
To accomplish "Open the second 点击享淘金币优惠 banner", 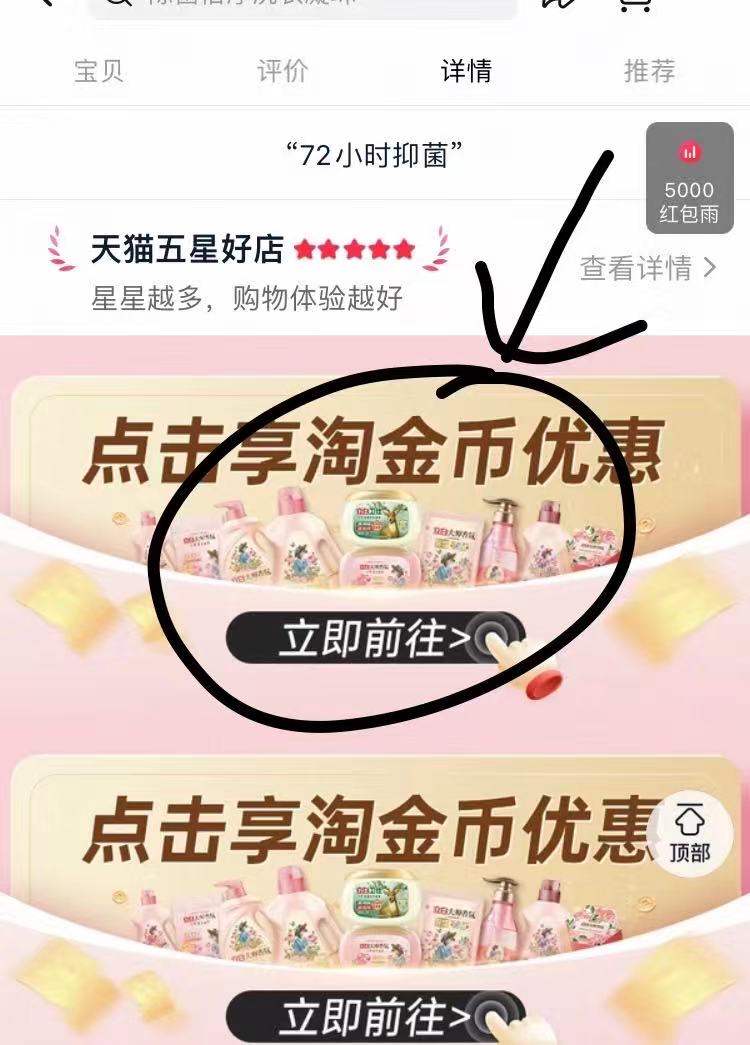I will tap(374, 1017).
